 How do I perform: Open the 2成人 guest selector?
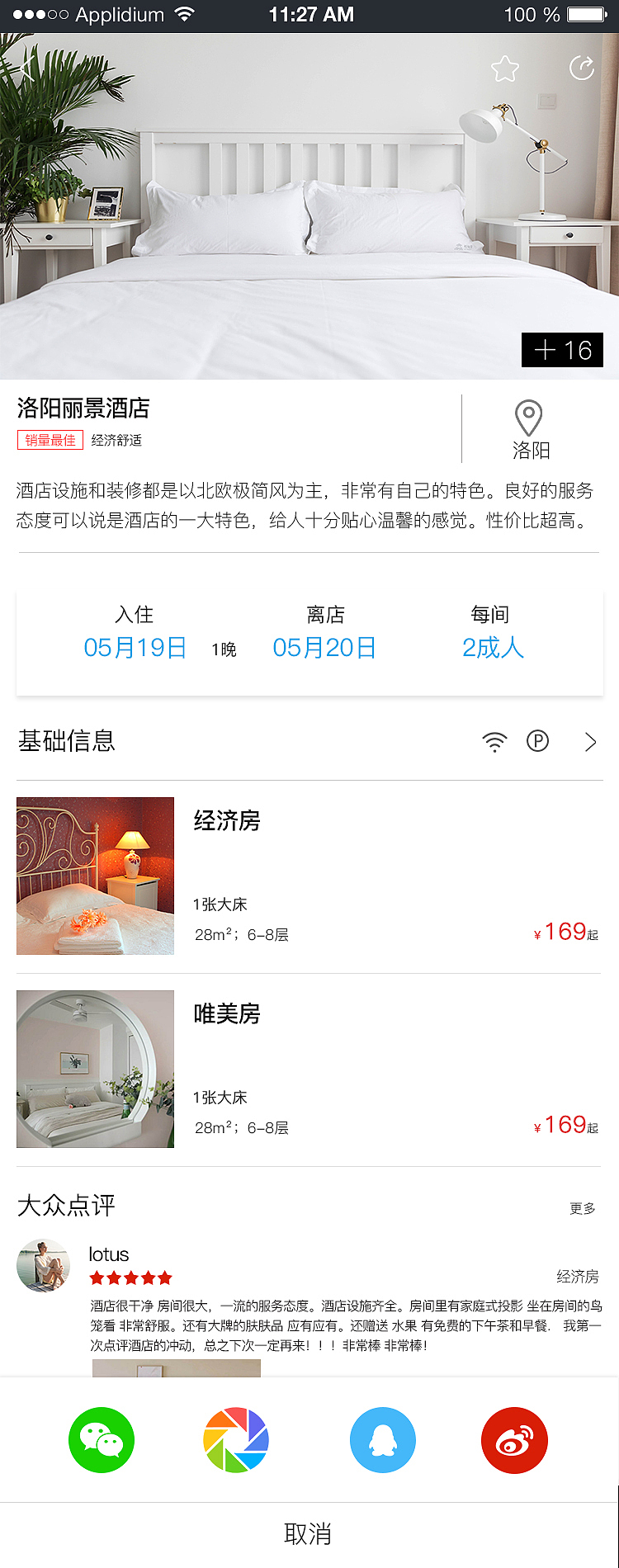(x=492, y=649)
